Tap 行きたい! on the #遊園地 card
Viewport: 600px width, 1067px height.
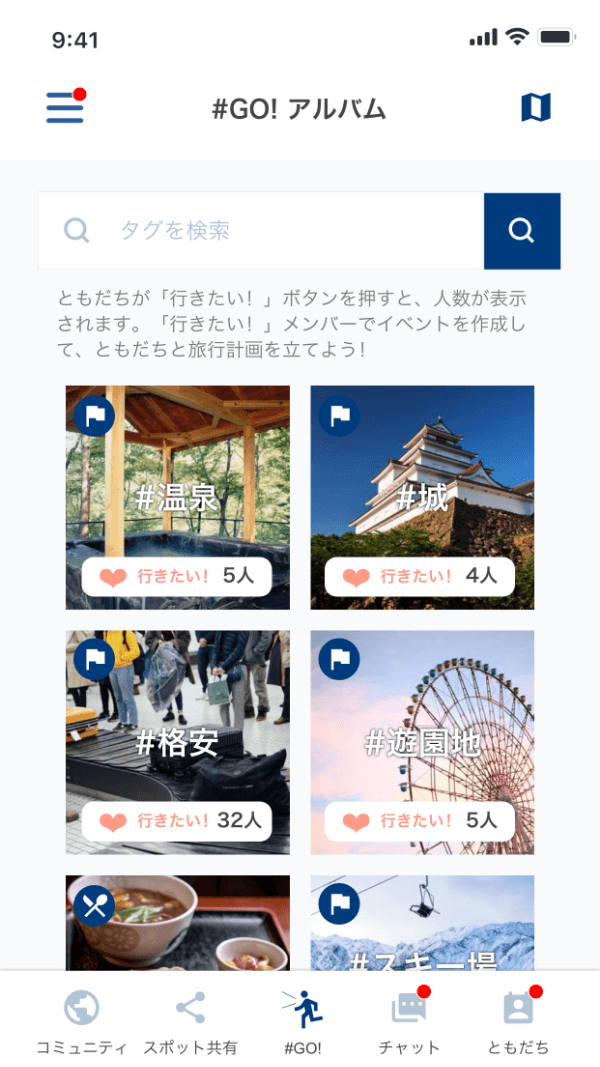click(419, 821)
